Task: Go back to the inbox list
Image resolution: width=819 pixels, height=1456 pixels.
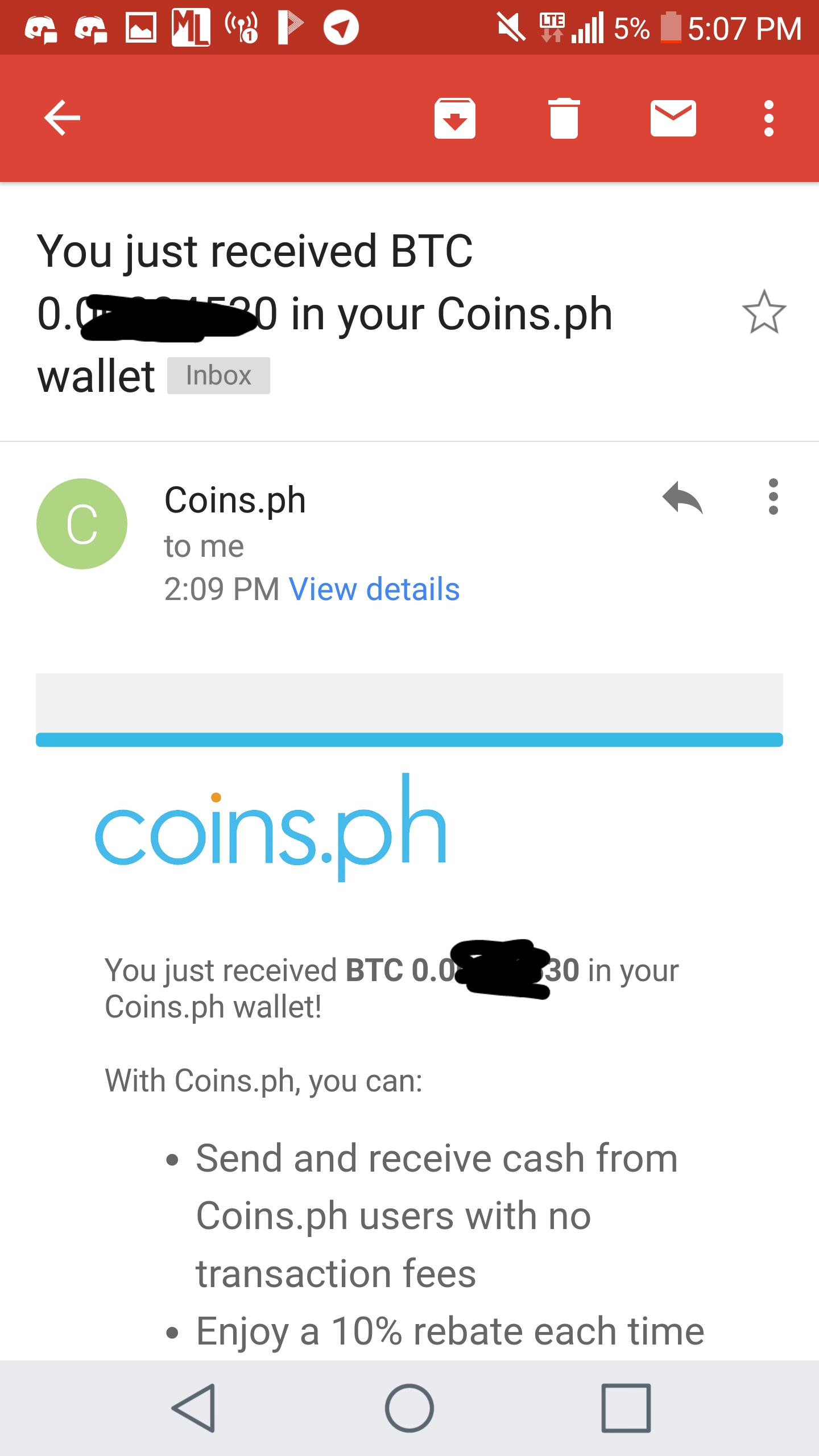Action: pos(63,118)
